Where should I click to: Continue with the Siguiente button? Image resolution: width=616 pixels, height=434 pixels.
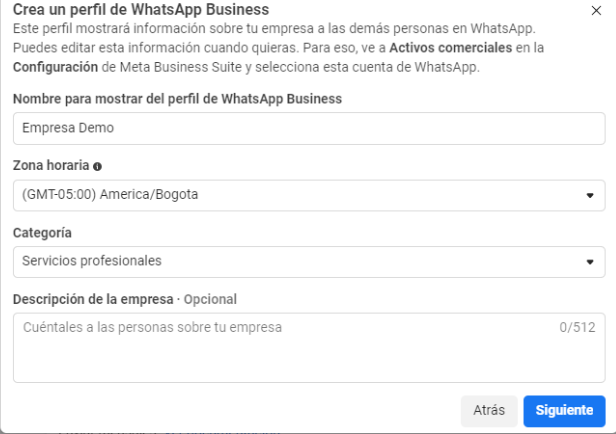(x=564, y=410)
